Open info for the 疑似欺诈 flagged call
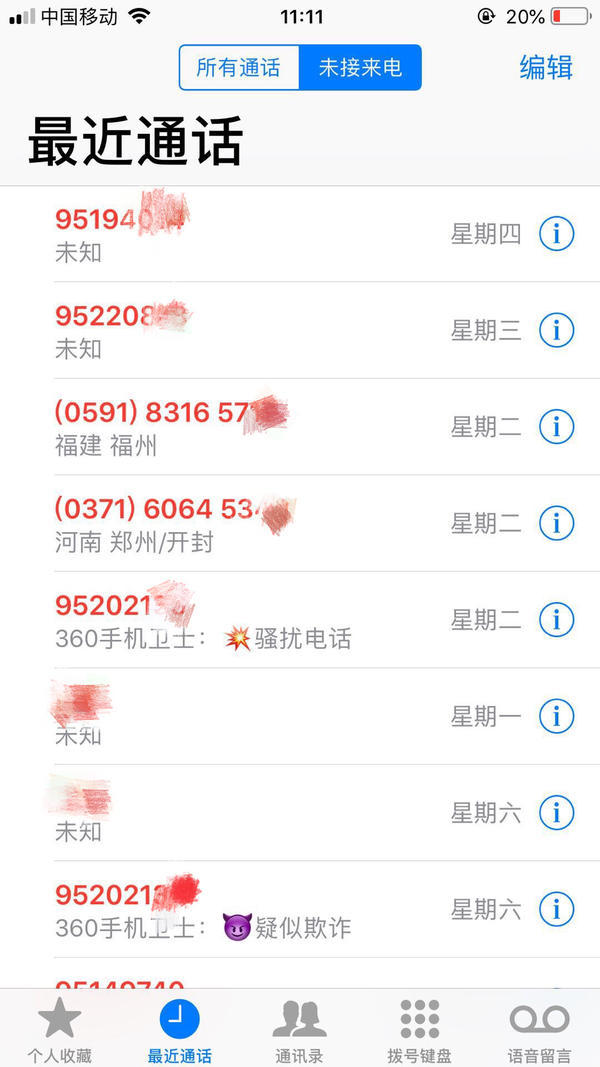Viewport: 600px width, 1067px height. pyautogui.click(x=556, y=909)
